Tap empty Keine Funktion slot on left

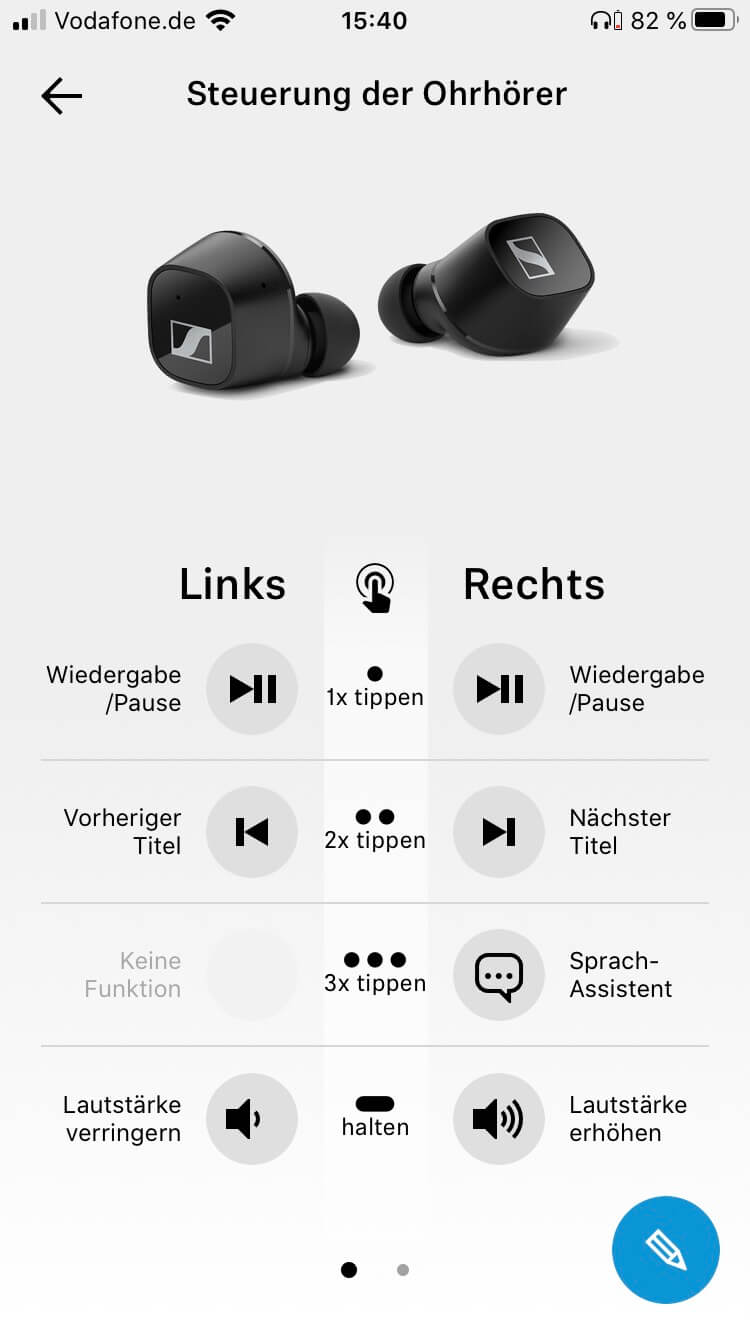pyautogui.click(x=252, y=975)
